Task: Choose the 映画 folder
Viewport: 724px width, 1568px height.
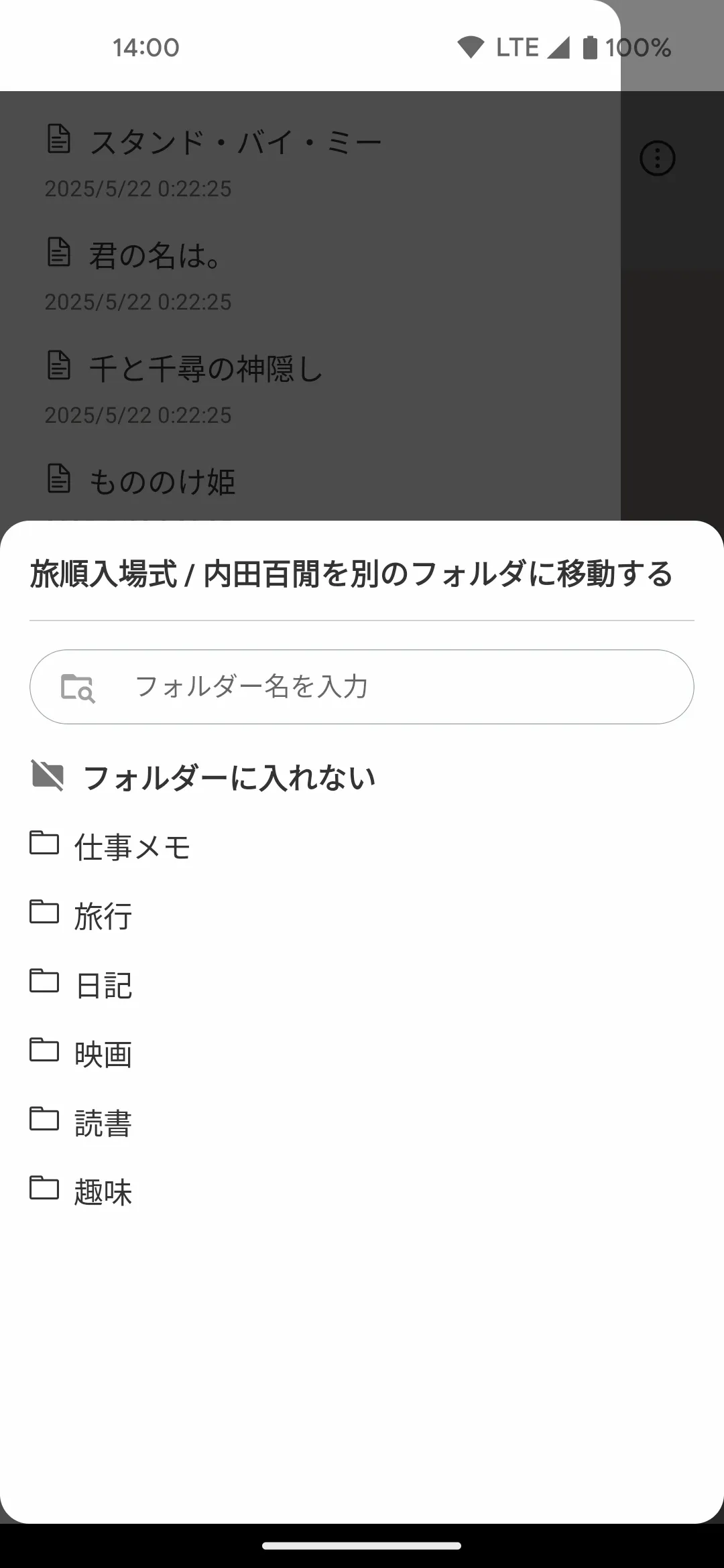Action: [x=102, y=1053]
